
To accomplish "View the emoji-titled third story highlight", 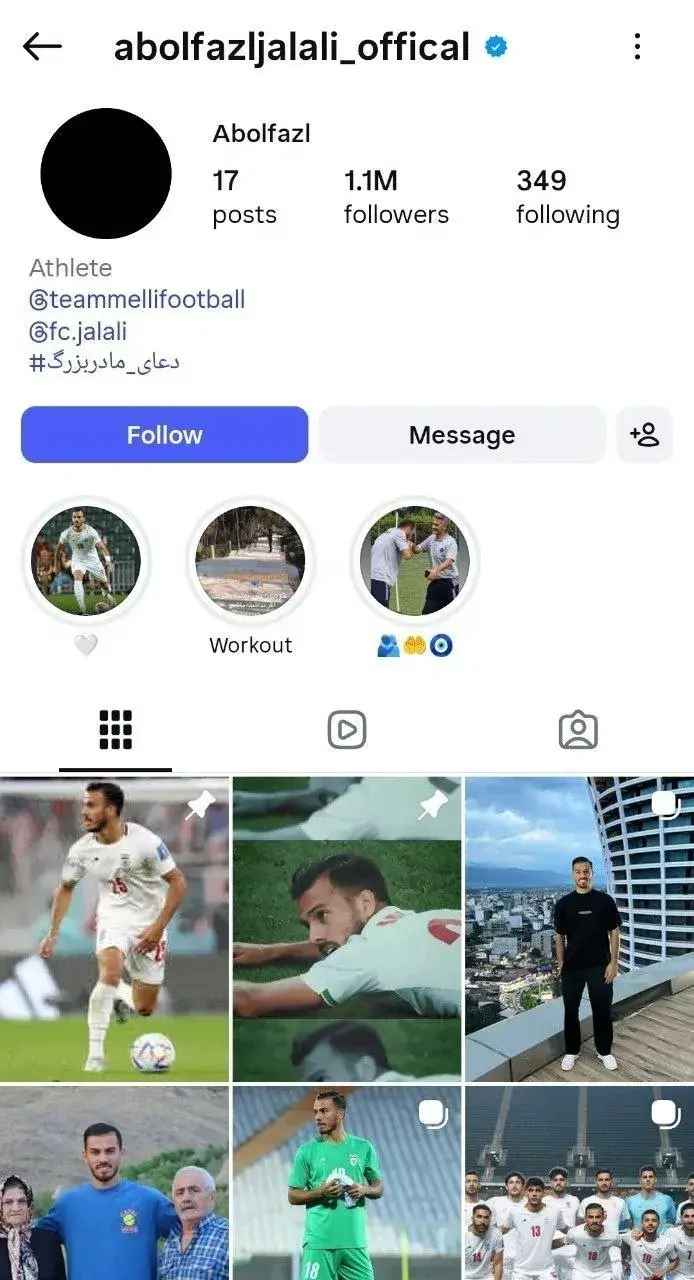I will tap(415, 560).
